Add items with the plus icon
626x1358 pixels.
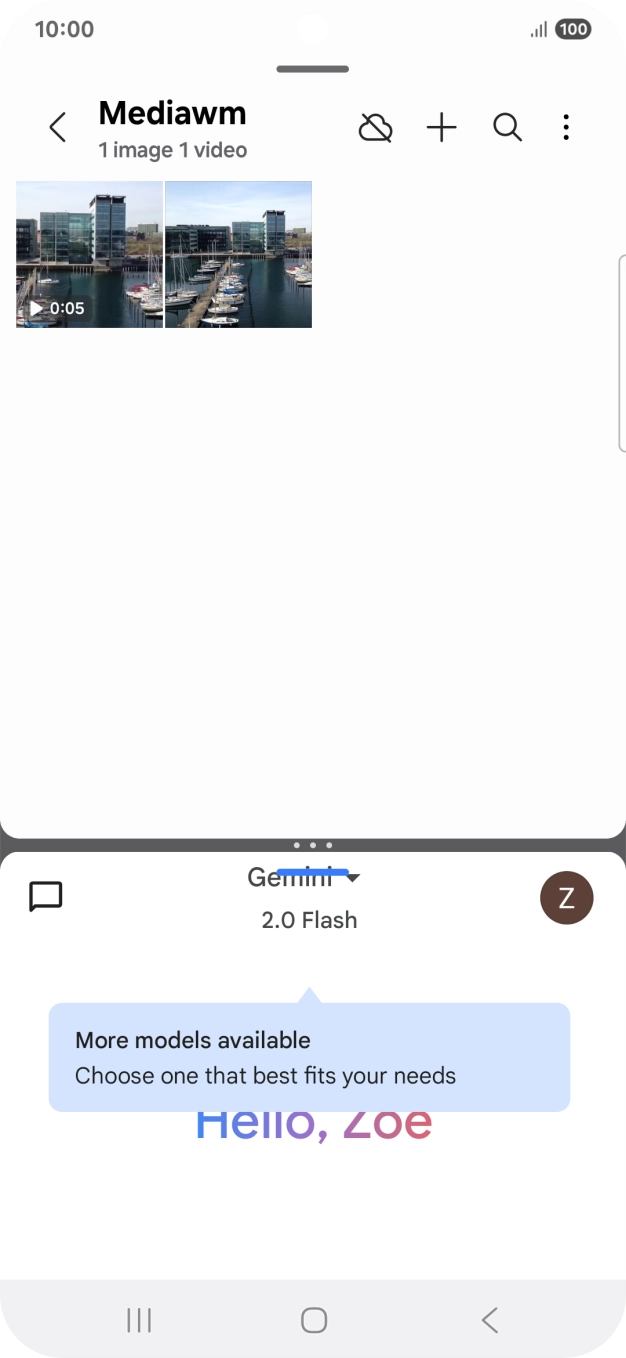tap(441, 127)
